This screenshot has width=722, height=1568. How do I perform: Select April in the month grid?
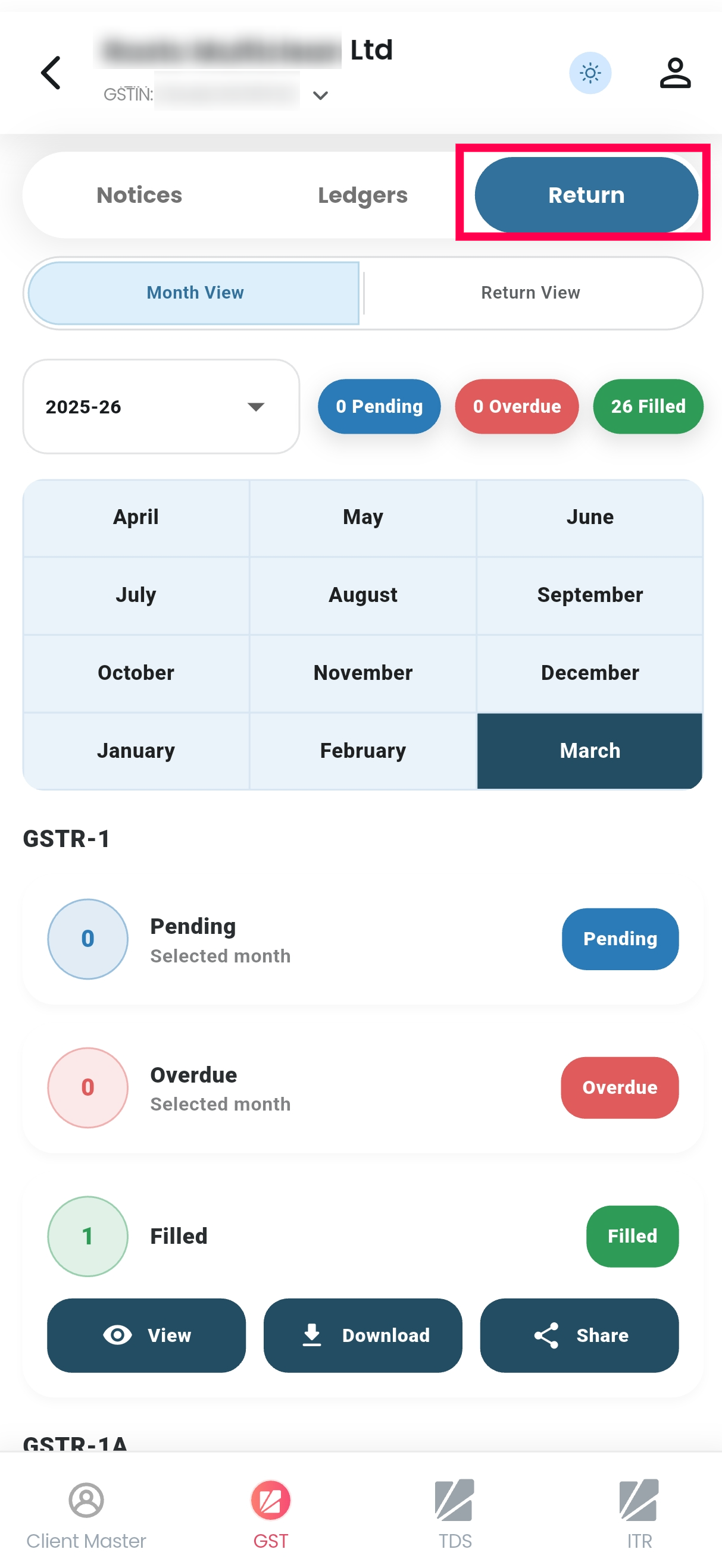coord(136,518)
